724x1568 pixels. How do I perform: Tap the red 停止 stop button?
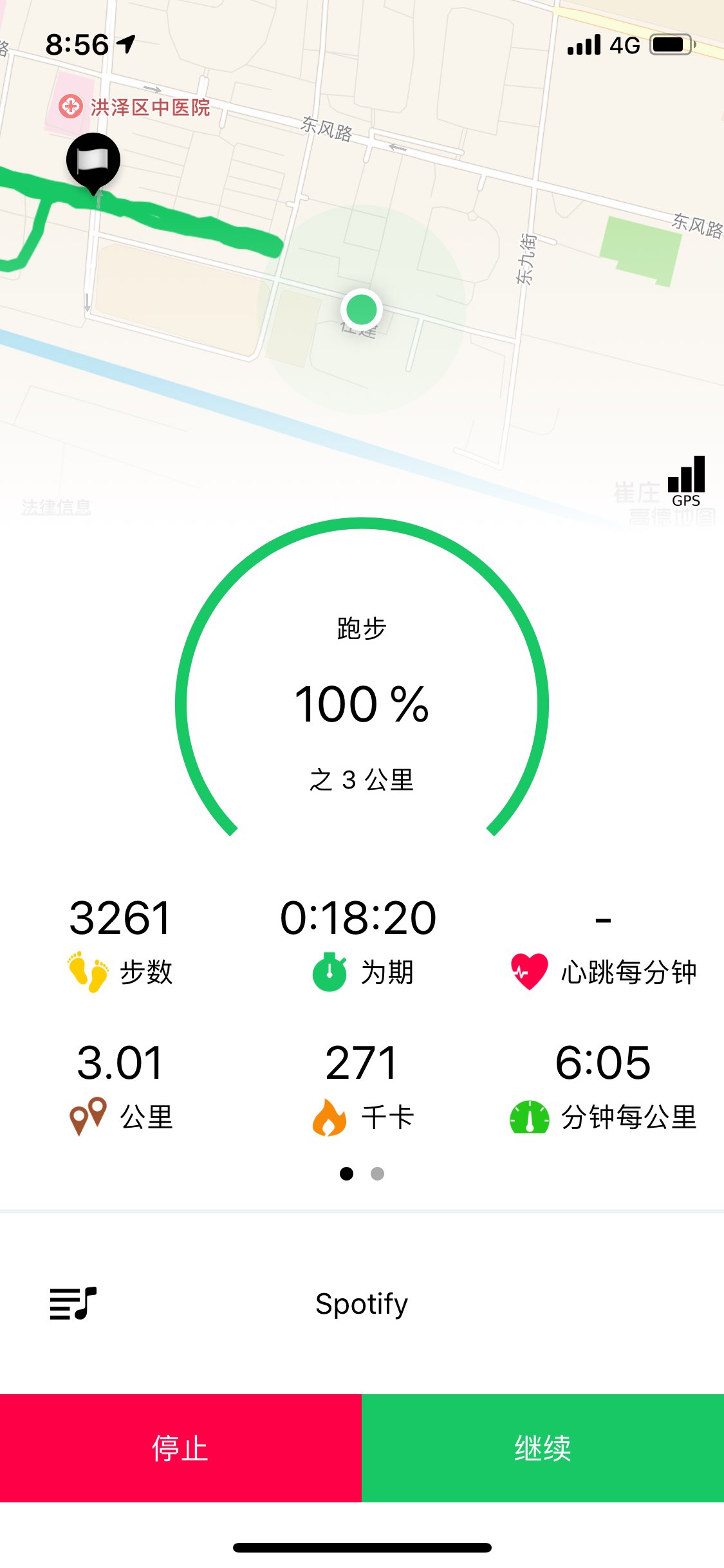coord(181,1448)
